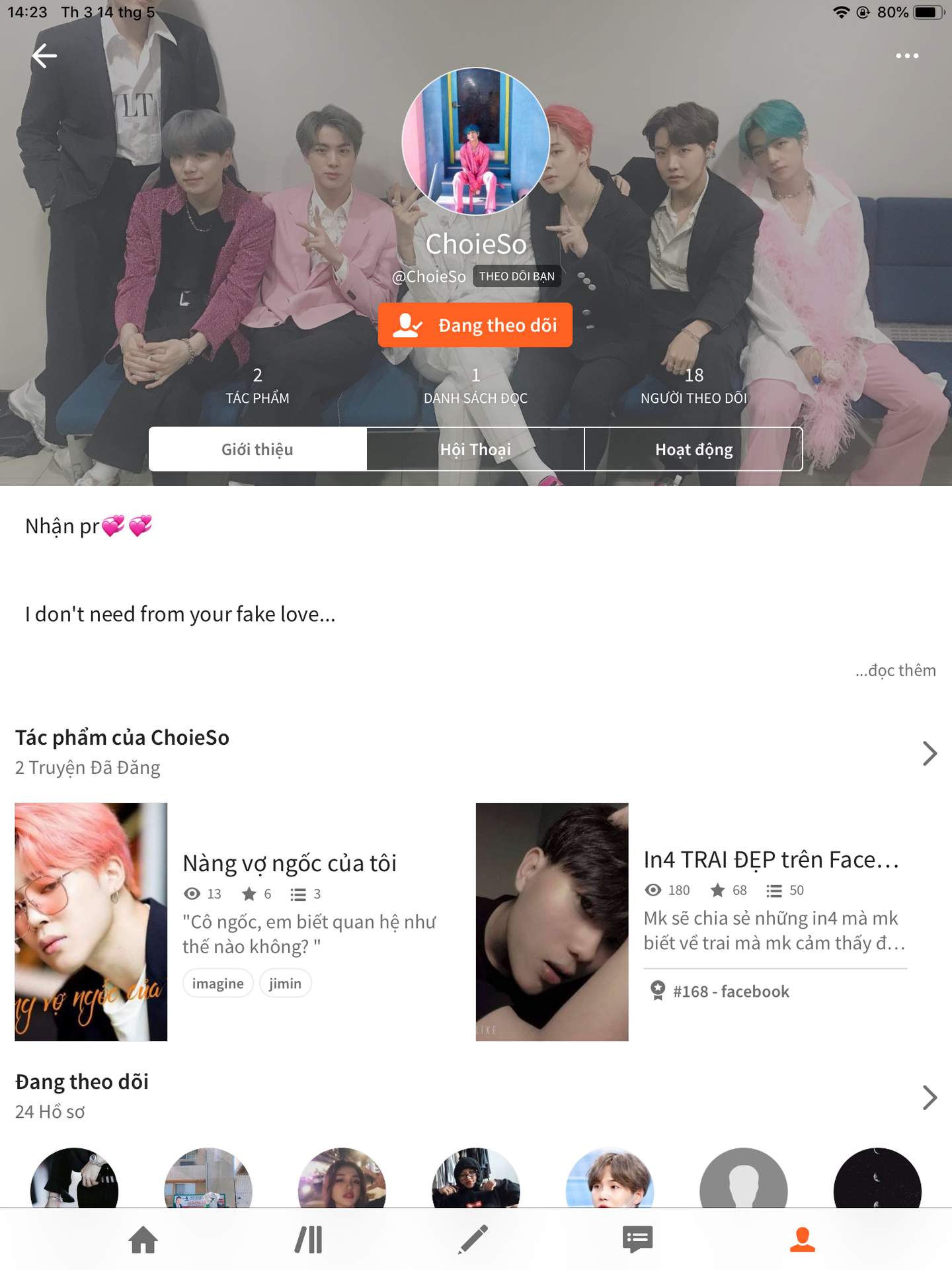Open story Nàng vợ ngốc của tôi
952x1270 pixels.
pyautogui.click(x=289, y=863)
